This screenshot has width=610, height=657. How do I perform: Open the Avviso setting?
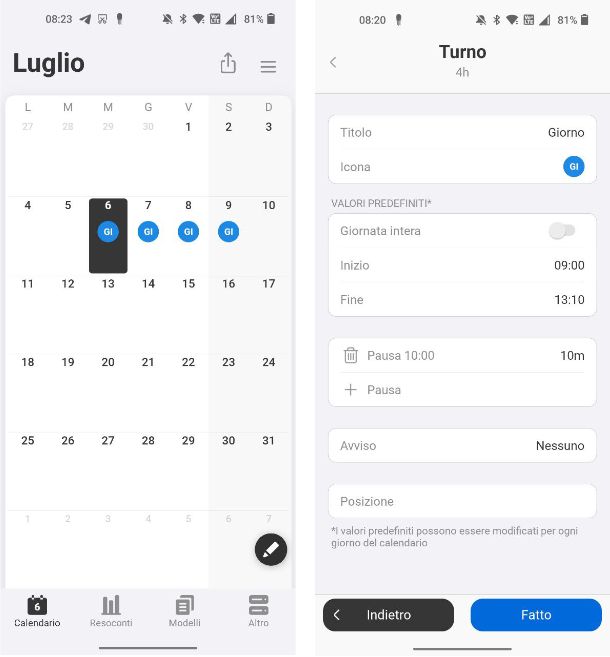click(462, 446)
